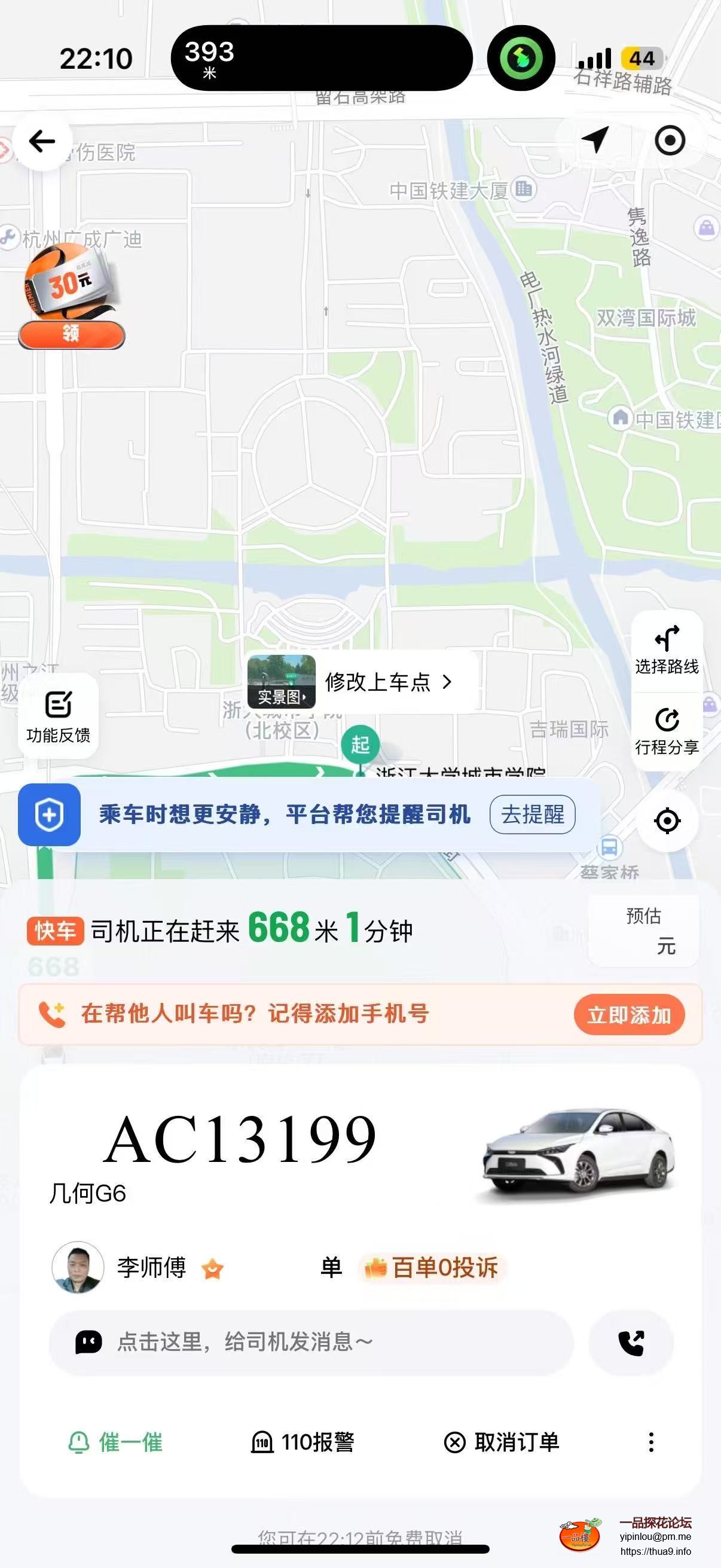Tap the back arrow to exit ride view
Screen dimensions: 721x1568
(x=42, y=140)
